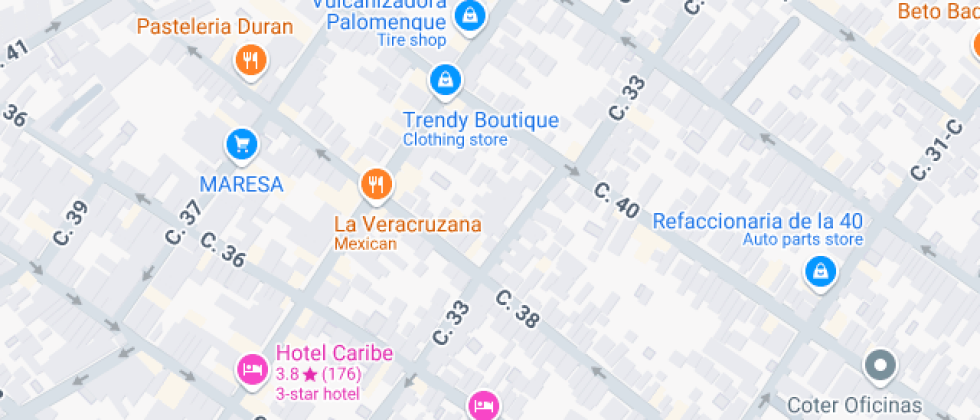Screen dimensions: 980x420
Task: Select the Vulcanizadora Palomenque tire shop pin
Action: point(470,16)
